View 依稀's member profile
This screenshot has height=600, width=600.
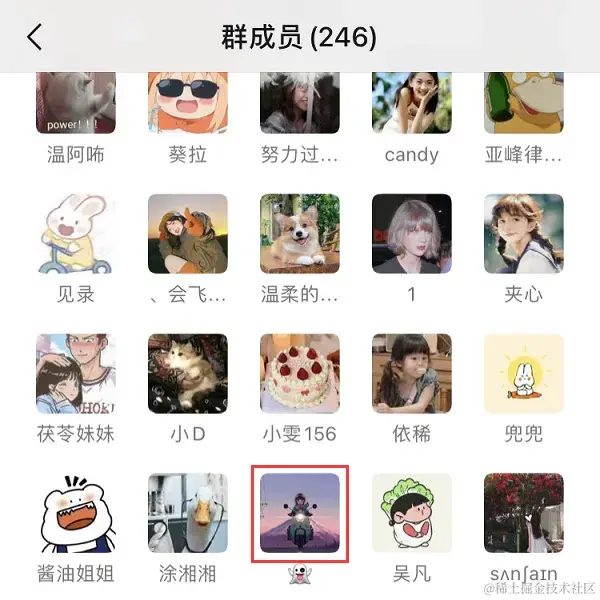(x=412, y=374)
